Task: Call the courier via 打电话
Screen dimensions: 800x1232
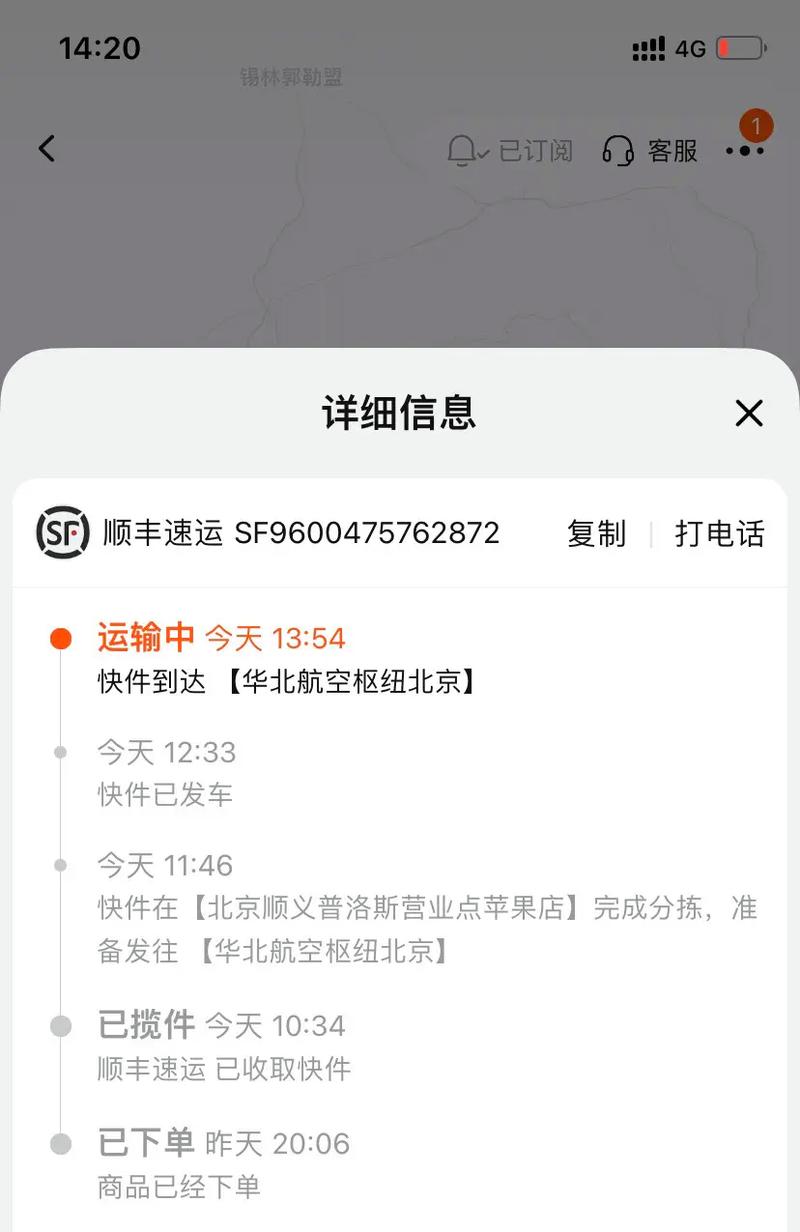Action: pyautogui.click(x=719, y=534)
